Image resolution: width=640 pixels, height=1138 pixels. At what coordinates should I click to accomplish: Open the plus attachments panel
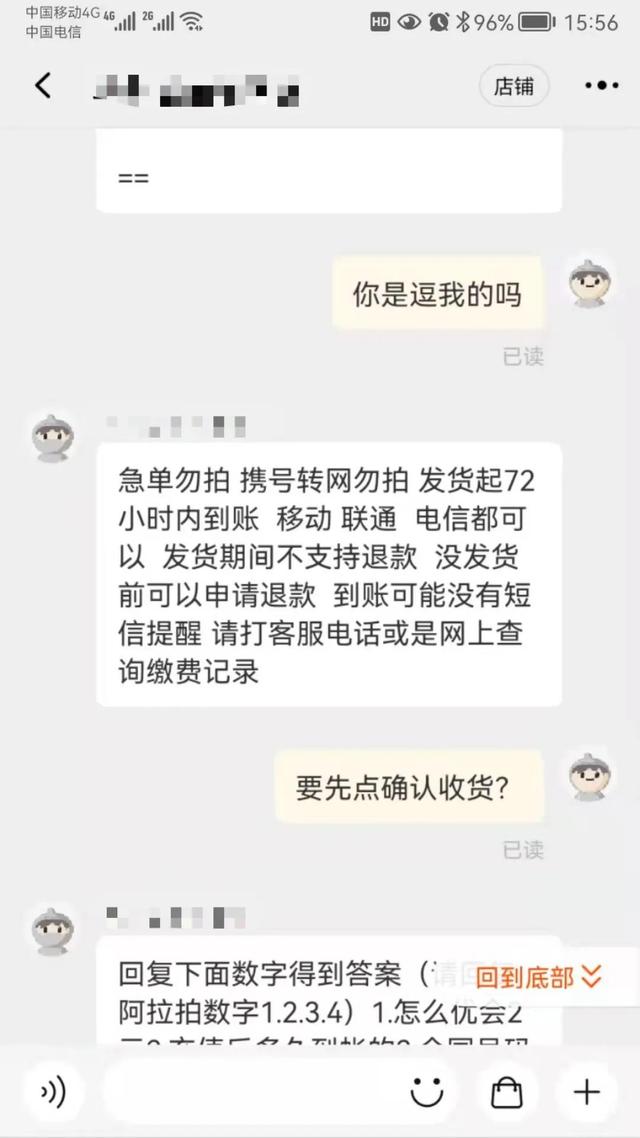[587, 1092]
